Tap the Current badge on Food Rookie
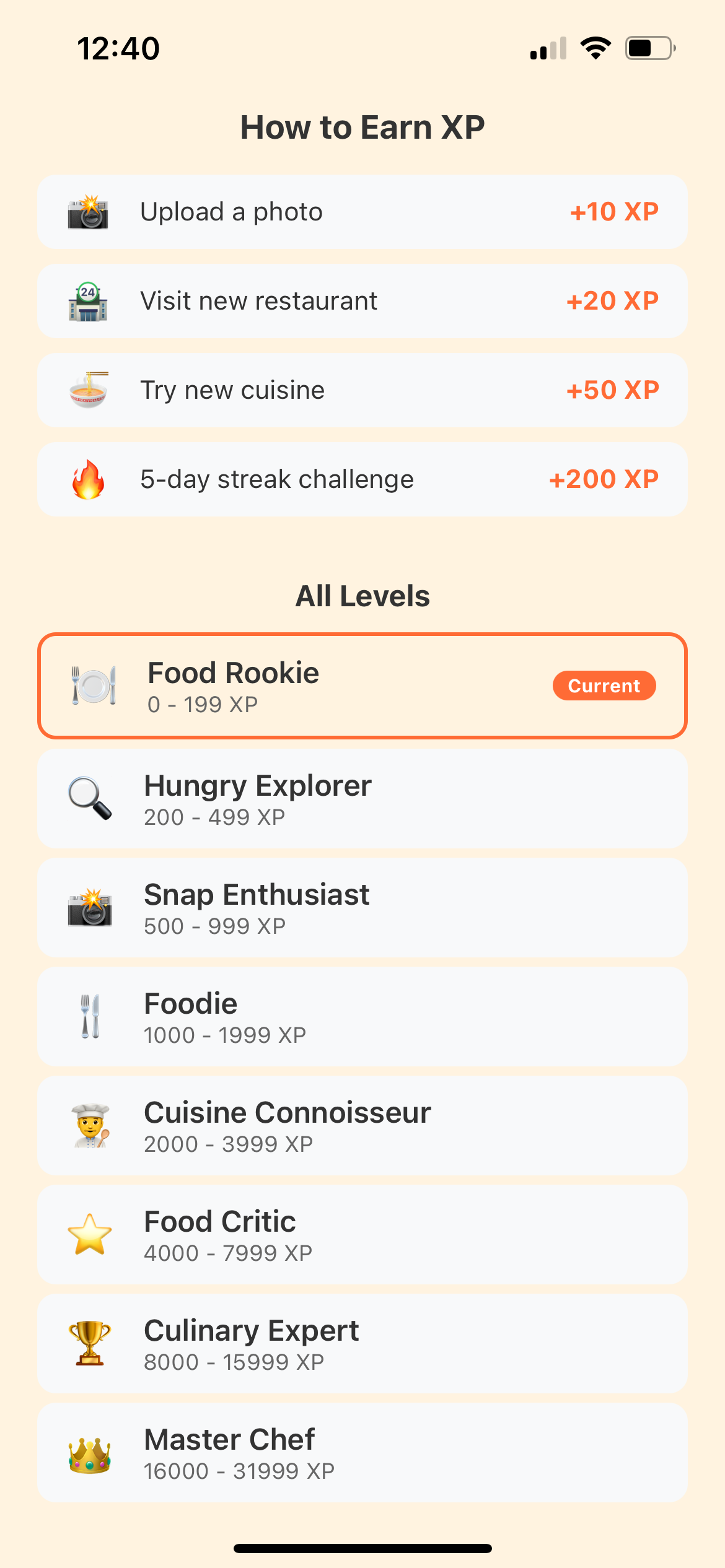The image size is (725, 1568). [604, 685]
